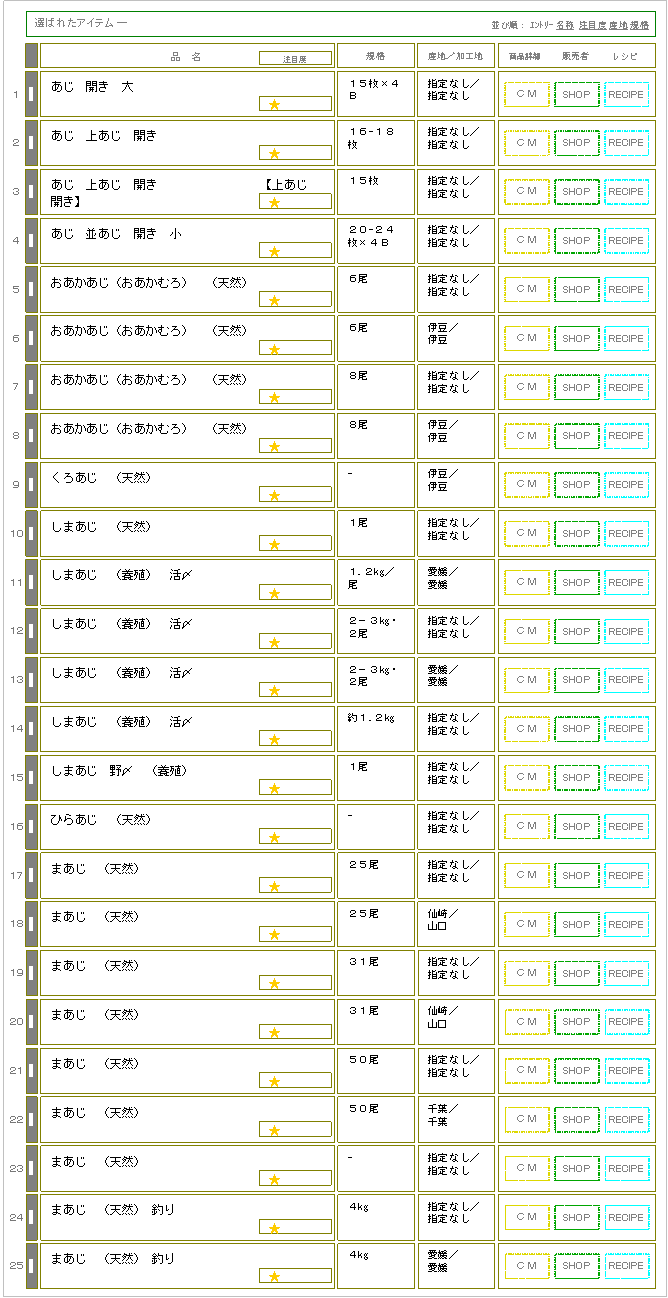Image resolution: width=668 pixels, height=1298 pixels.
Task: Open CM for あじ 開き 大
Action: click(527, 94)
